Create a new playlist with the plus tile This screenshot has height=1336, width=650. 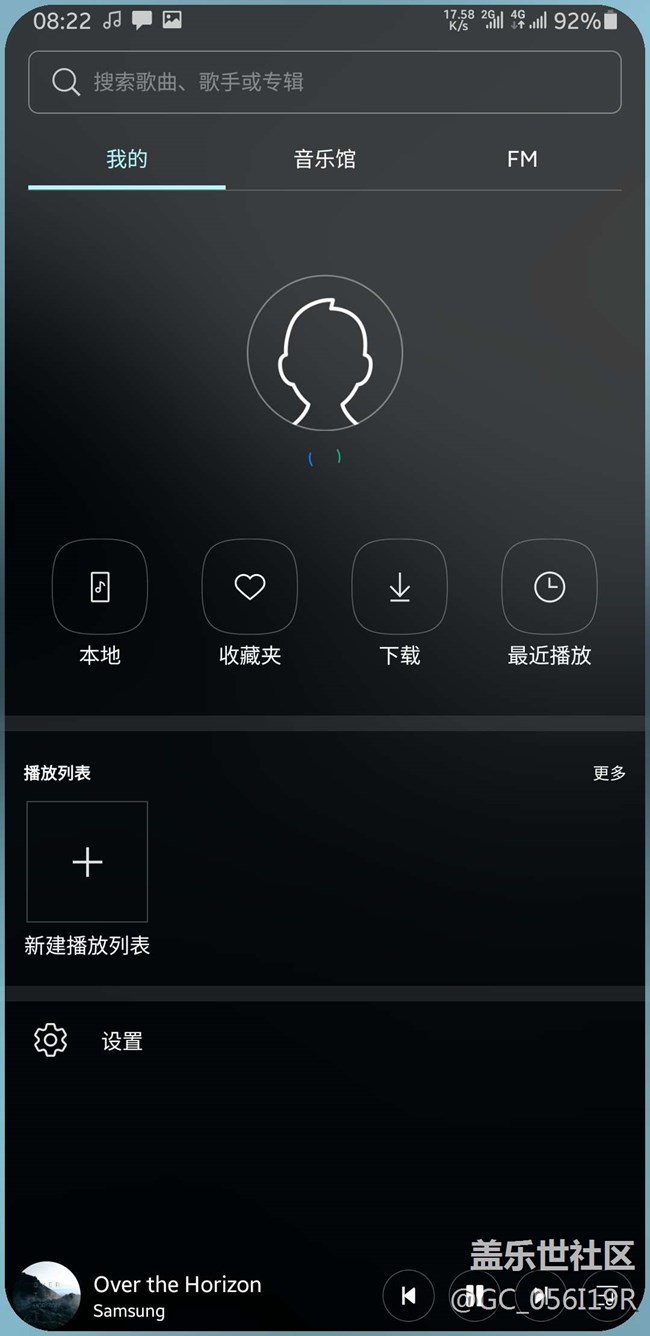point(87,862)
